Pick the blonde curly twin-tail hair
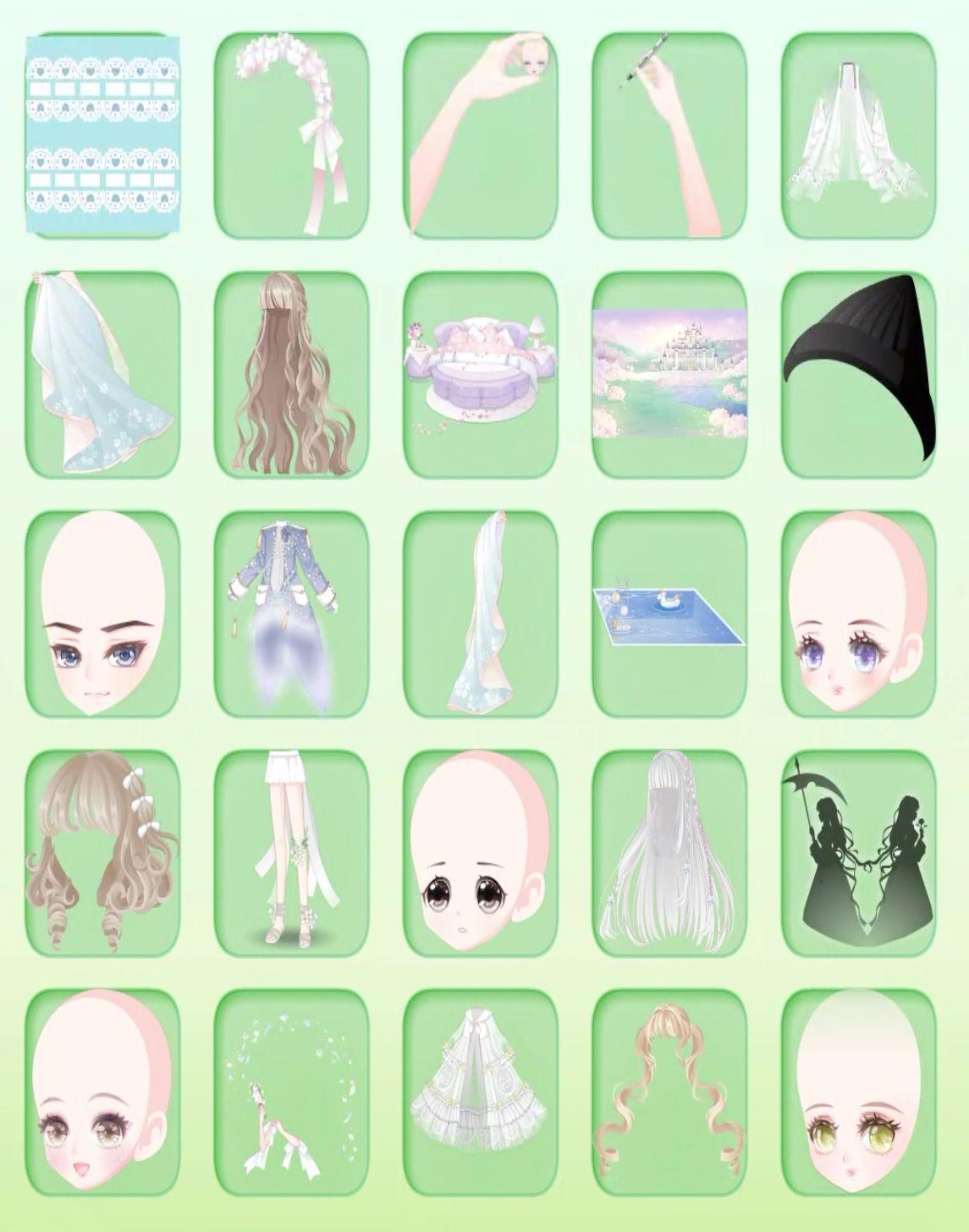 coord(669,1092)
